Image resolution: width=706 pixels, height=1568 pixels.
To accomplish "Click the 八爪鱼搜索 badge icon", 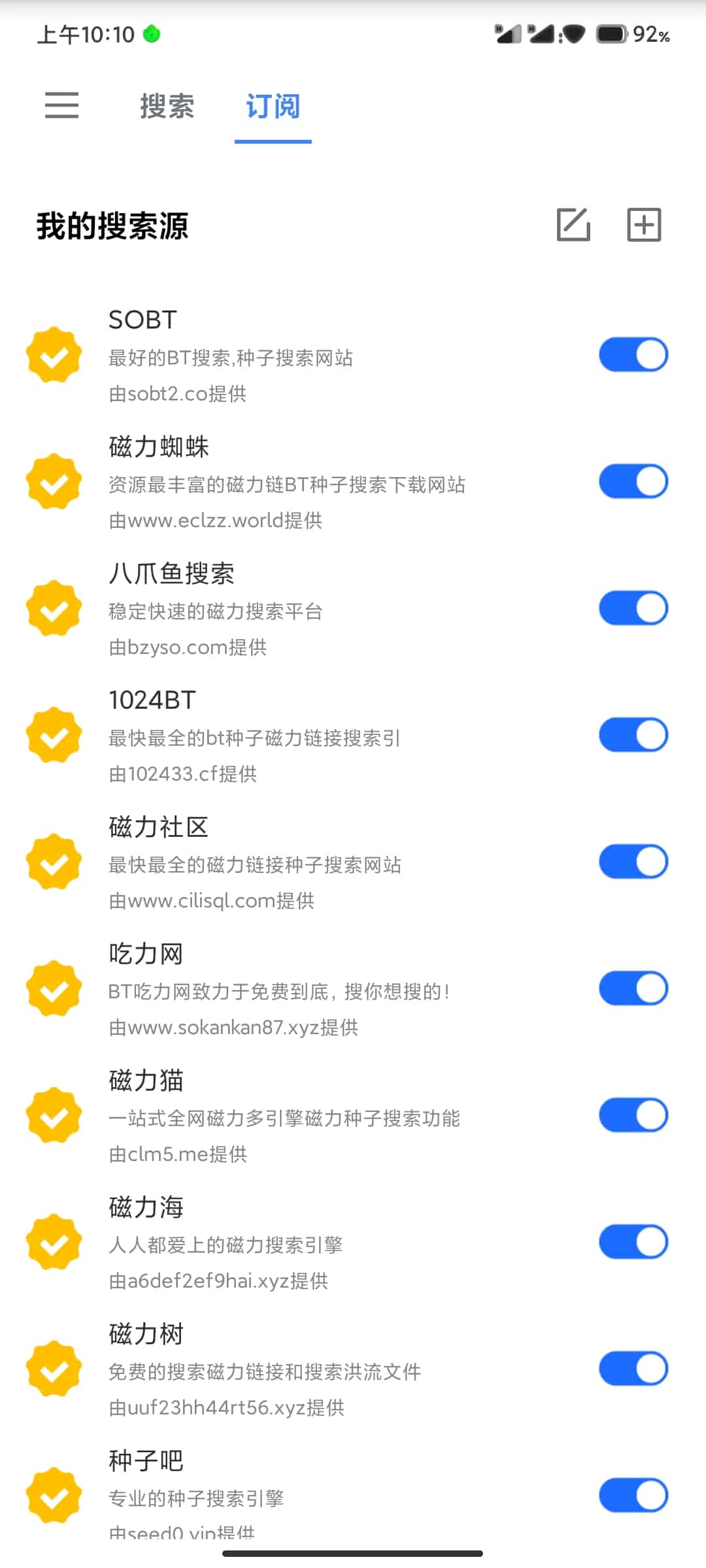I will 54,608.
